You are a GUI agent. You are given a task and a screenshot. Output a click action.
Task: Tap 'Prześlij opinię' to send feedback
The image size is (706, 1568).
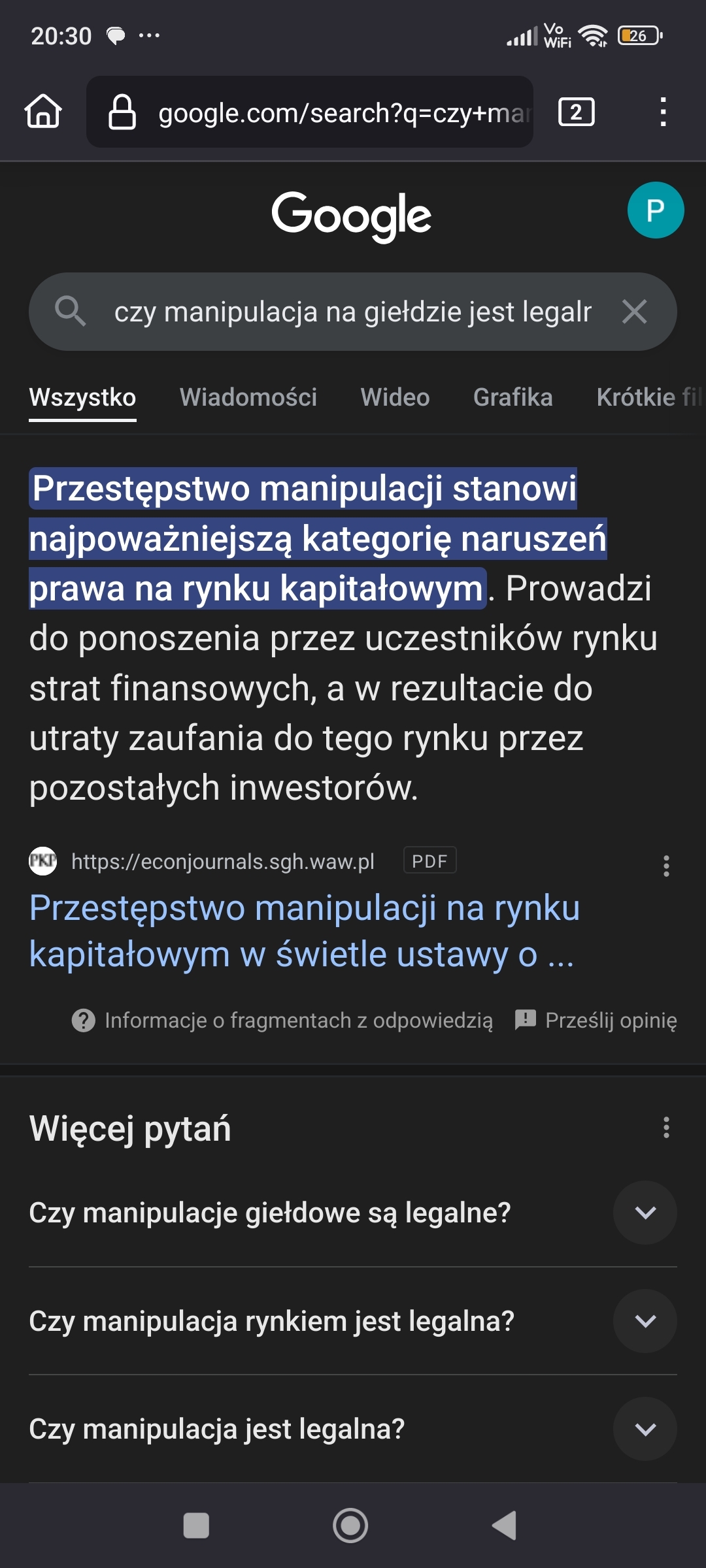point(596,1020)
